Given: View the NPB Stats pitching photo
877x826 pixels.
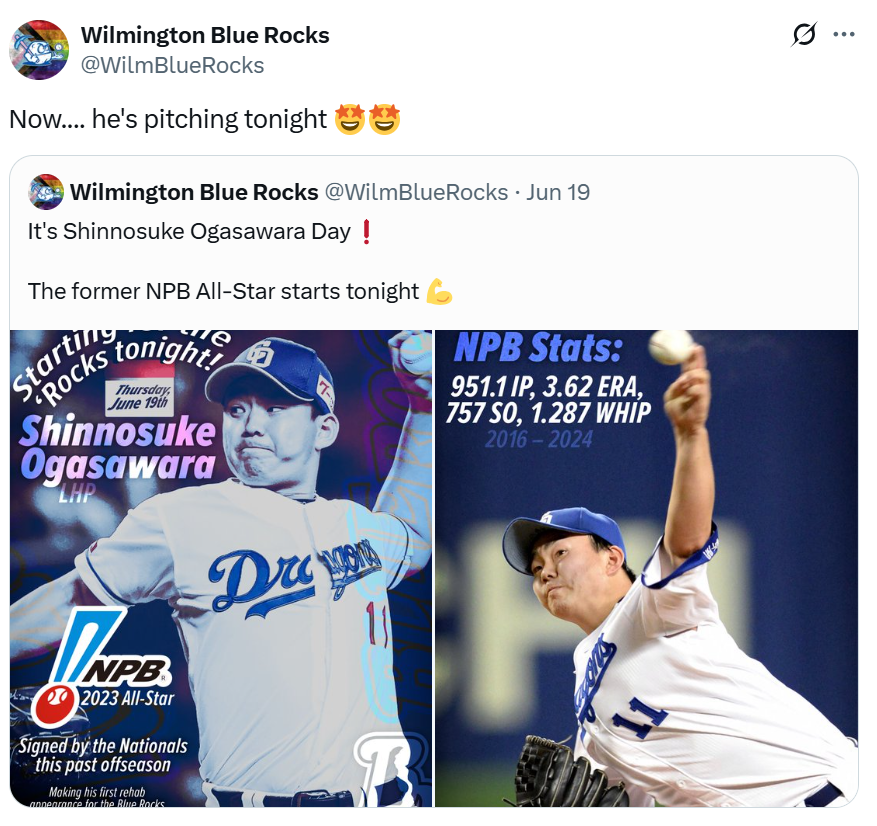Looking at the screenshot, I should (x=646, y=568).
